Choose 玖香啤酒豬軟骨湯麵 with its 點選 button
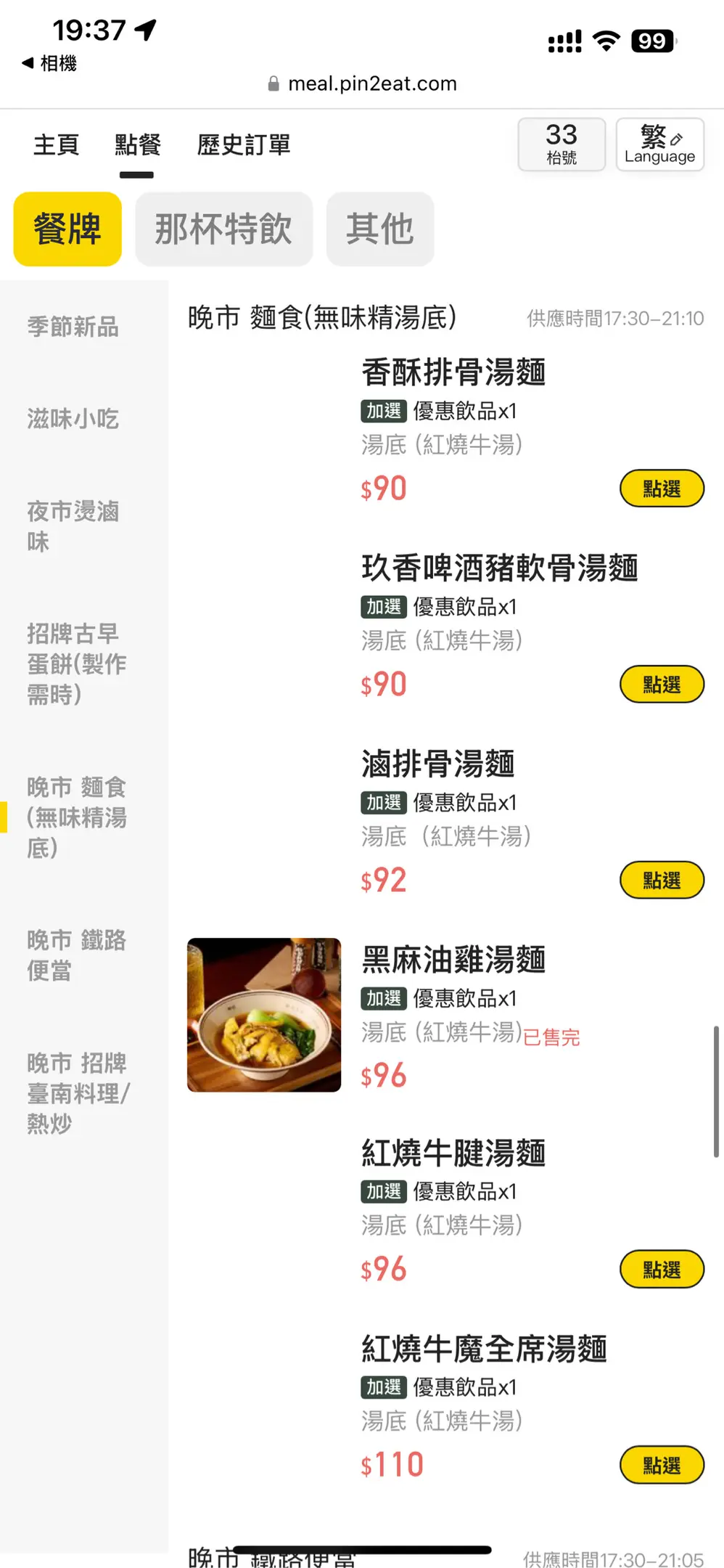Screen dimensions: 724x1568 [x=662, y=685]
